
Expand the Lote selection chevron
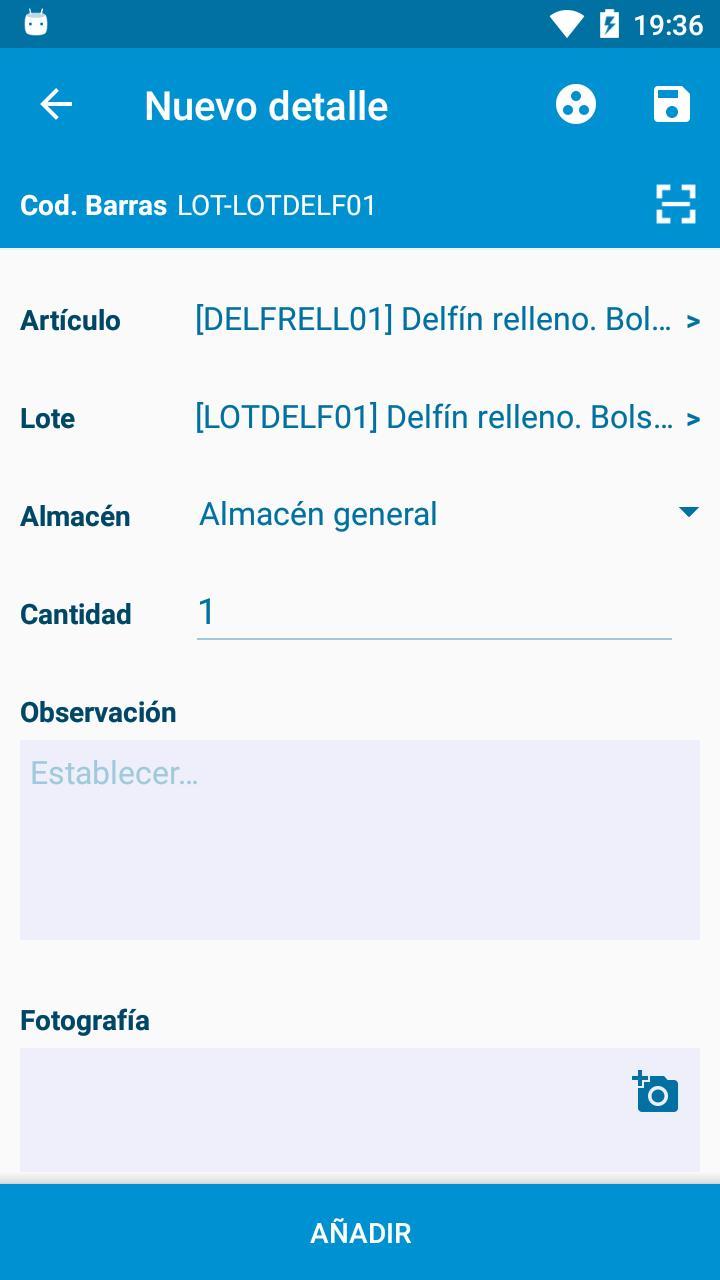click(x=694, y=418)
